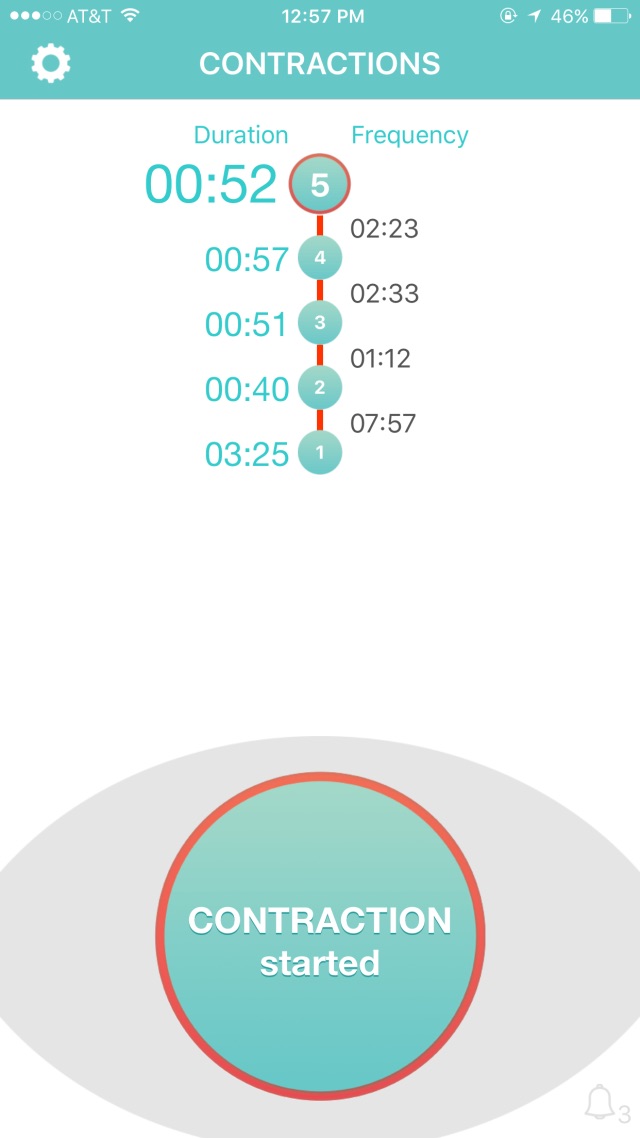Select contraction number 2
The width and height of the screenshot is (640, 1138).
click(x=320, y=388)
